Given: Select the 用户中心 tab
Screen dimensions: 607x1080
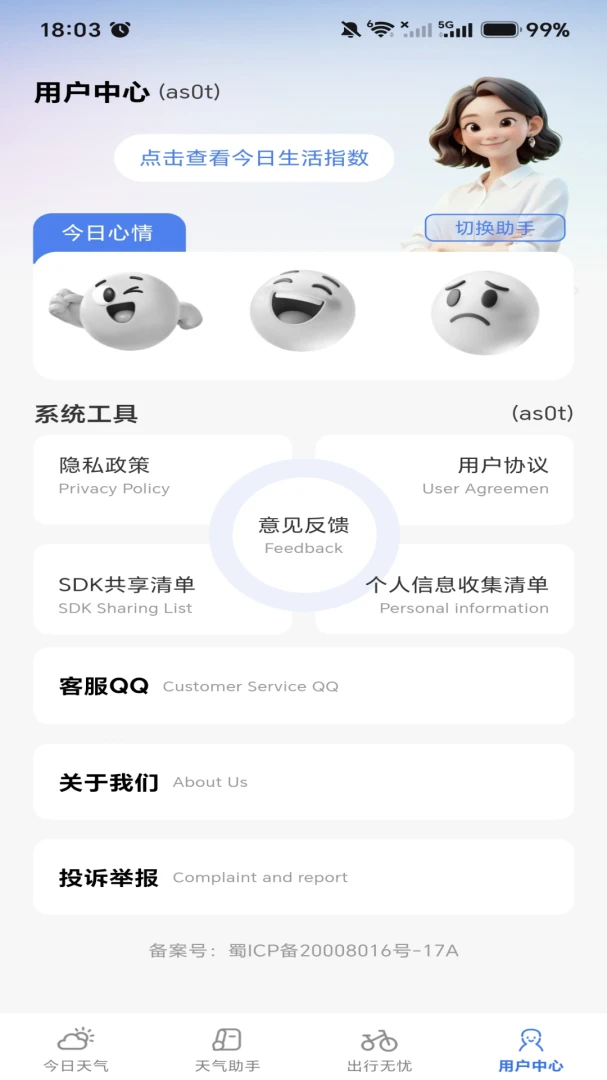Looking at the screenshot, I should tap(531, 1050).
